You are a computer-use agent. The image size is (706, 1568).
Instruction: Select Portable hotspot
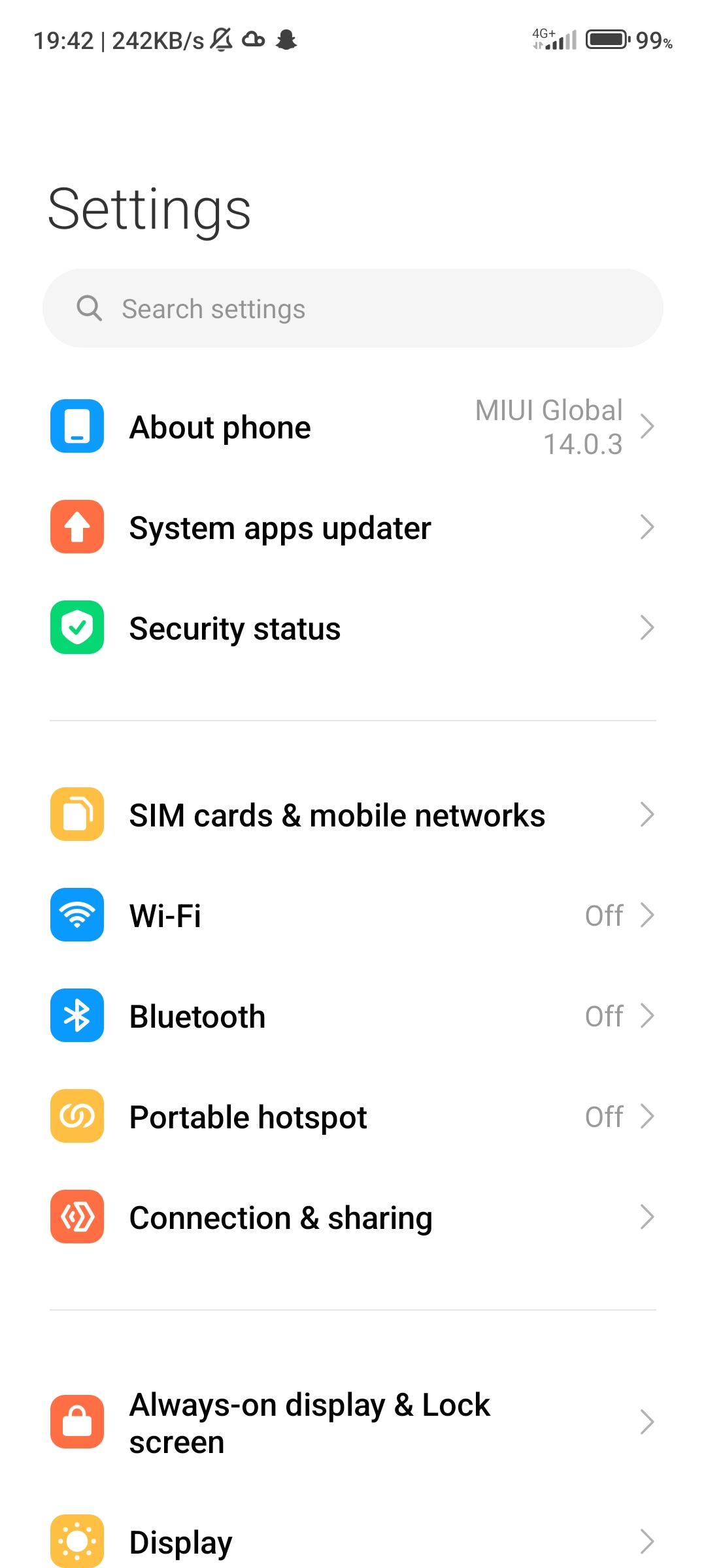(353, 1117)
